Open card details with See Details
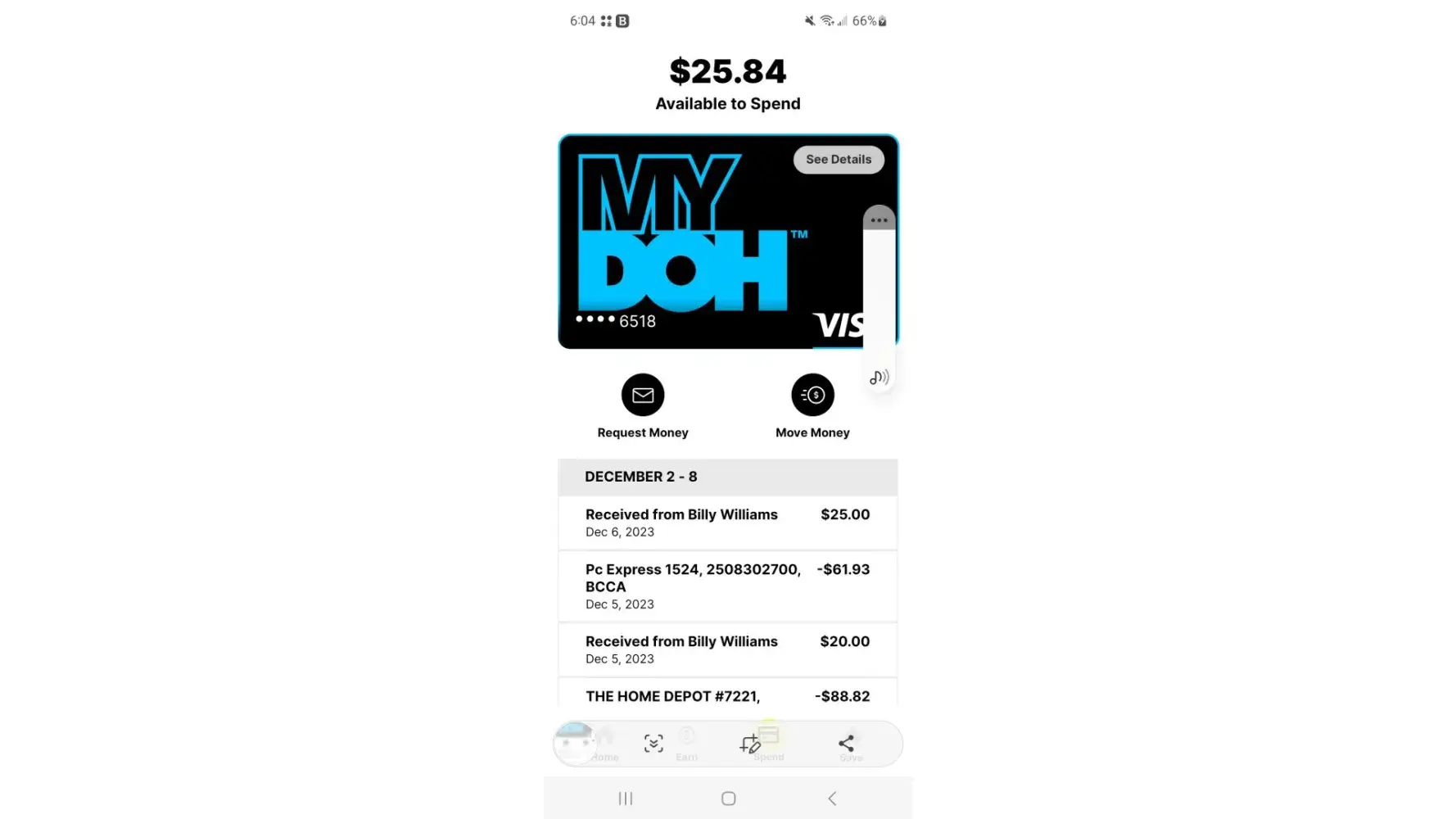This screenshot has width=1456, height=819. 838,160
